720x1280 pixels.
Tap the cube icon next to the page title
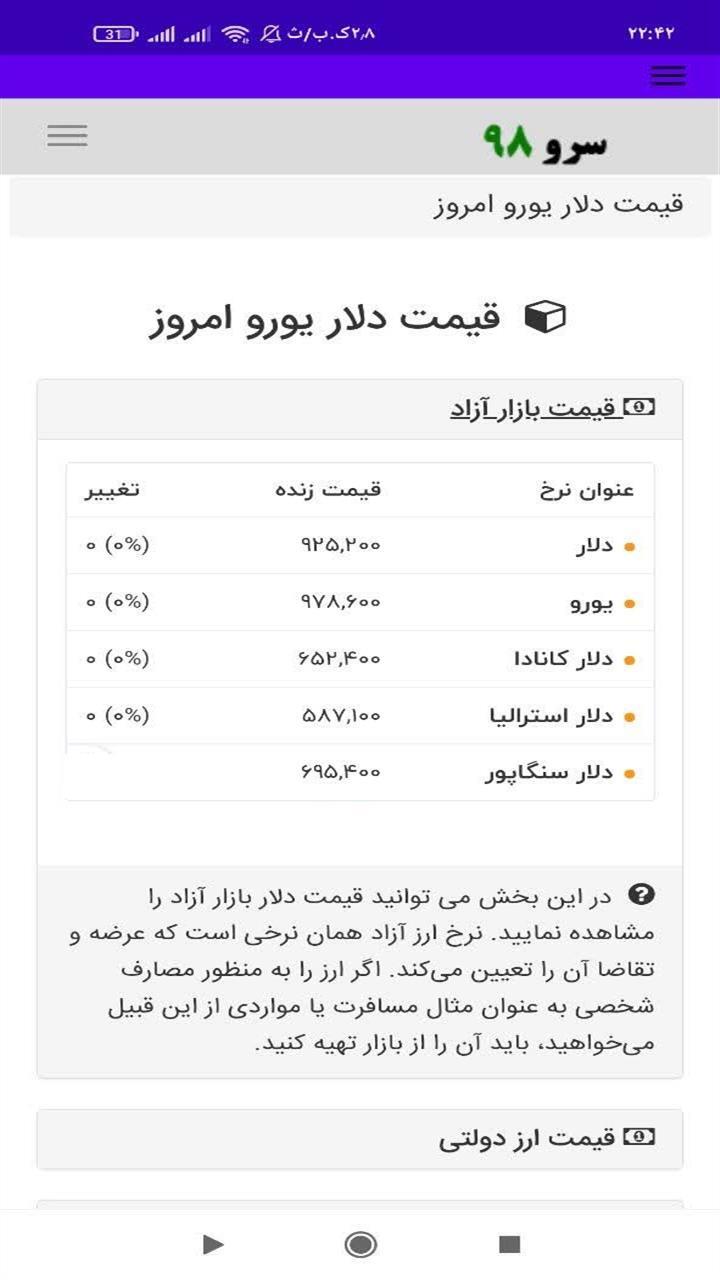[545, 316]
